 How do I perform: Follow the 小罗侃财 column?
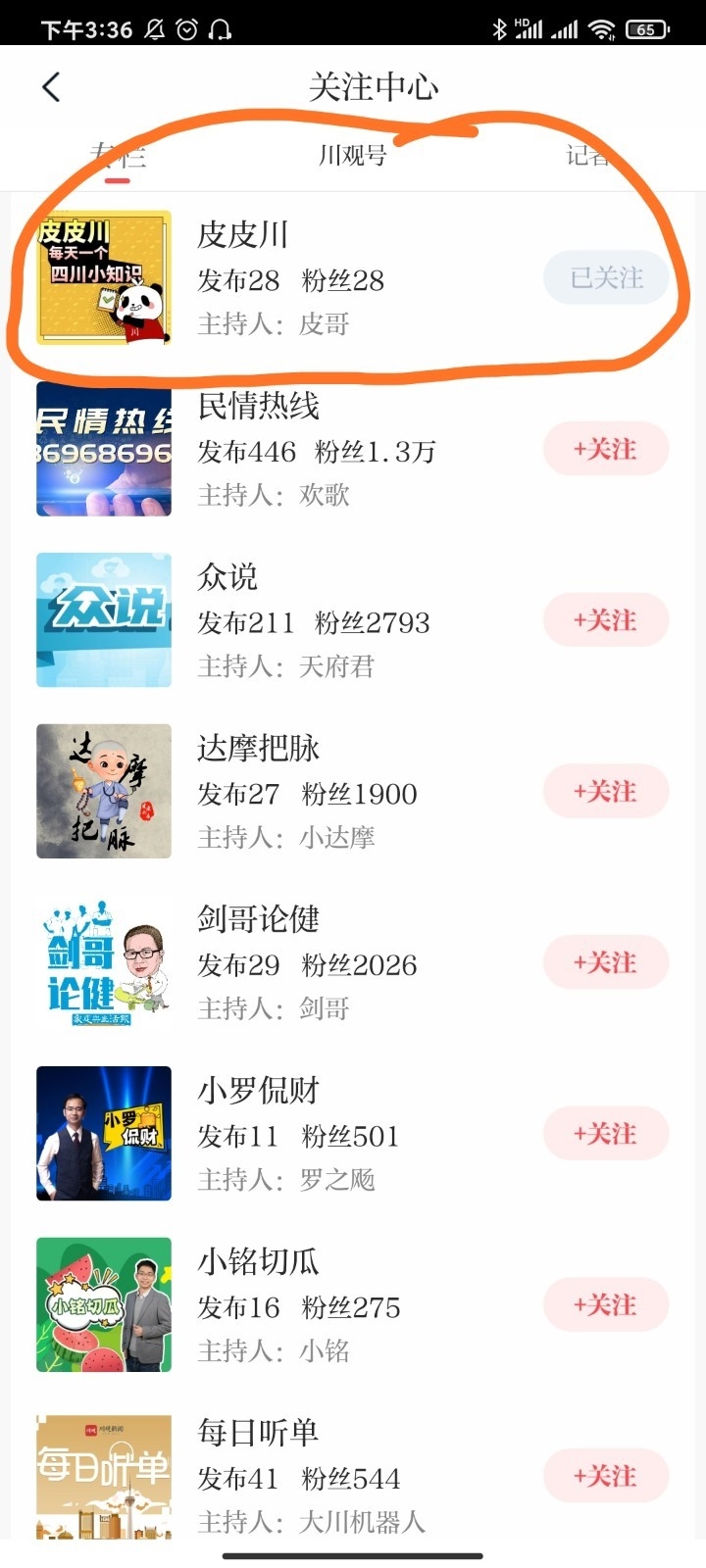click(606, 1134)
